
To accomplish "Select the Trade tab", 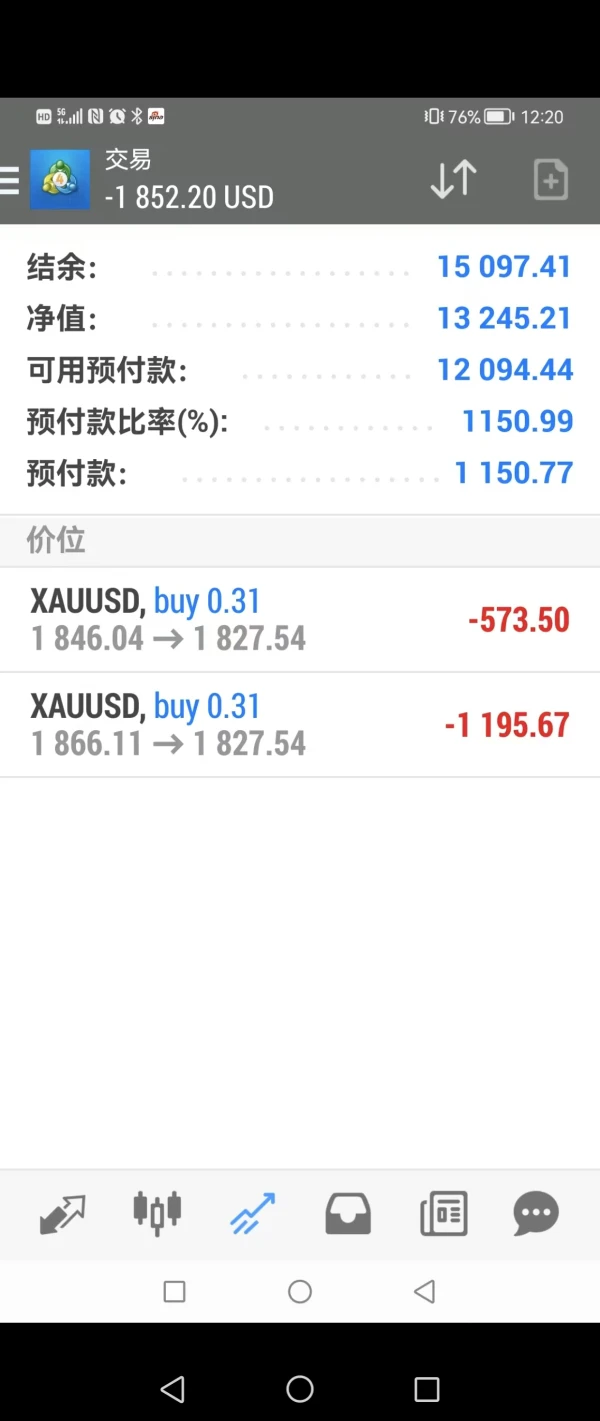I will [252, 1214].
